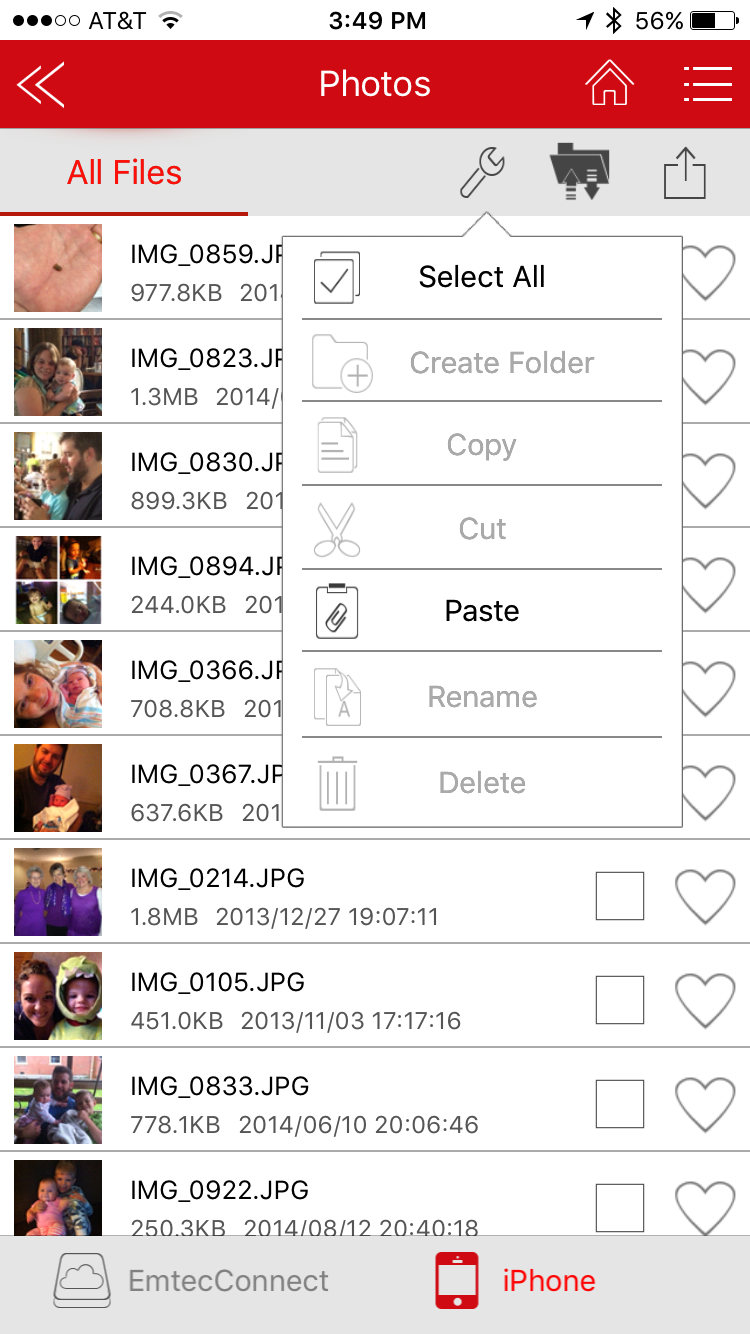Choose Paste from the menu
Image resolution: width=750 pixels, height=1334 pixels.
[x=482, y=611]
